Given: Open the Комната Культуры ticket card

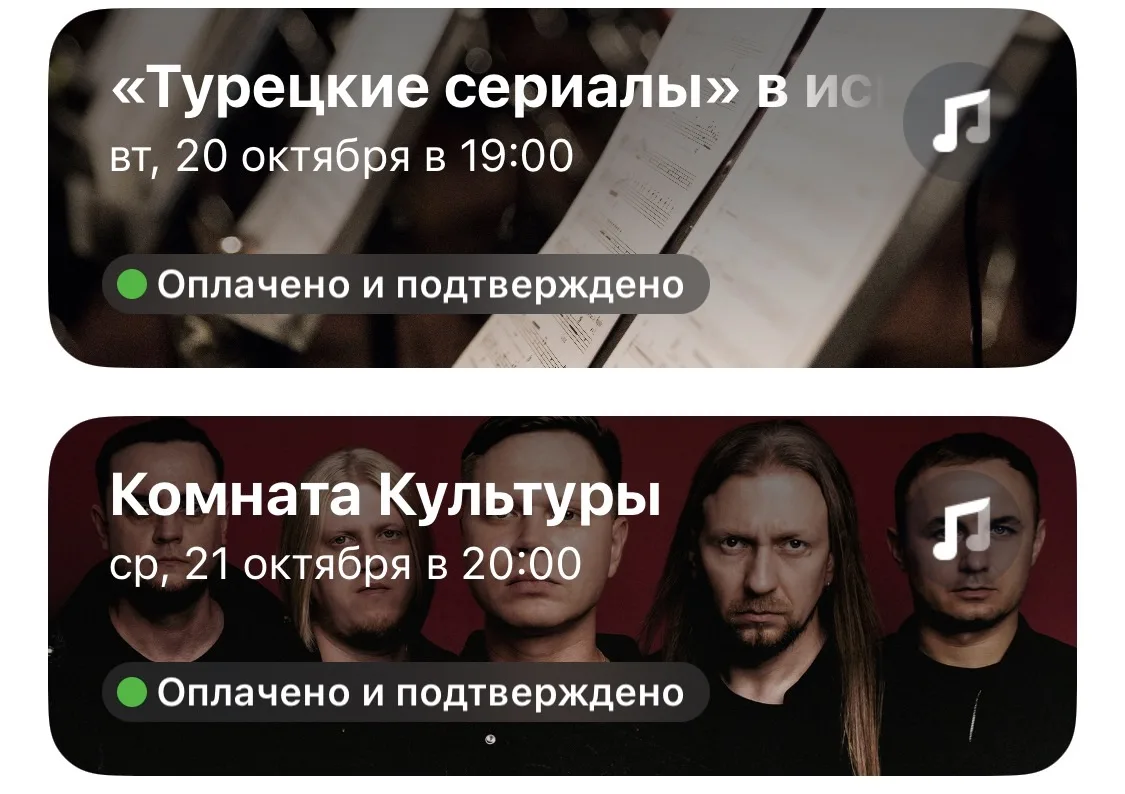Looking at the screenshot, I should coord(562,596).
